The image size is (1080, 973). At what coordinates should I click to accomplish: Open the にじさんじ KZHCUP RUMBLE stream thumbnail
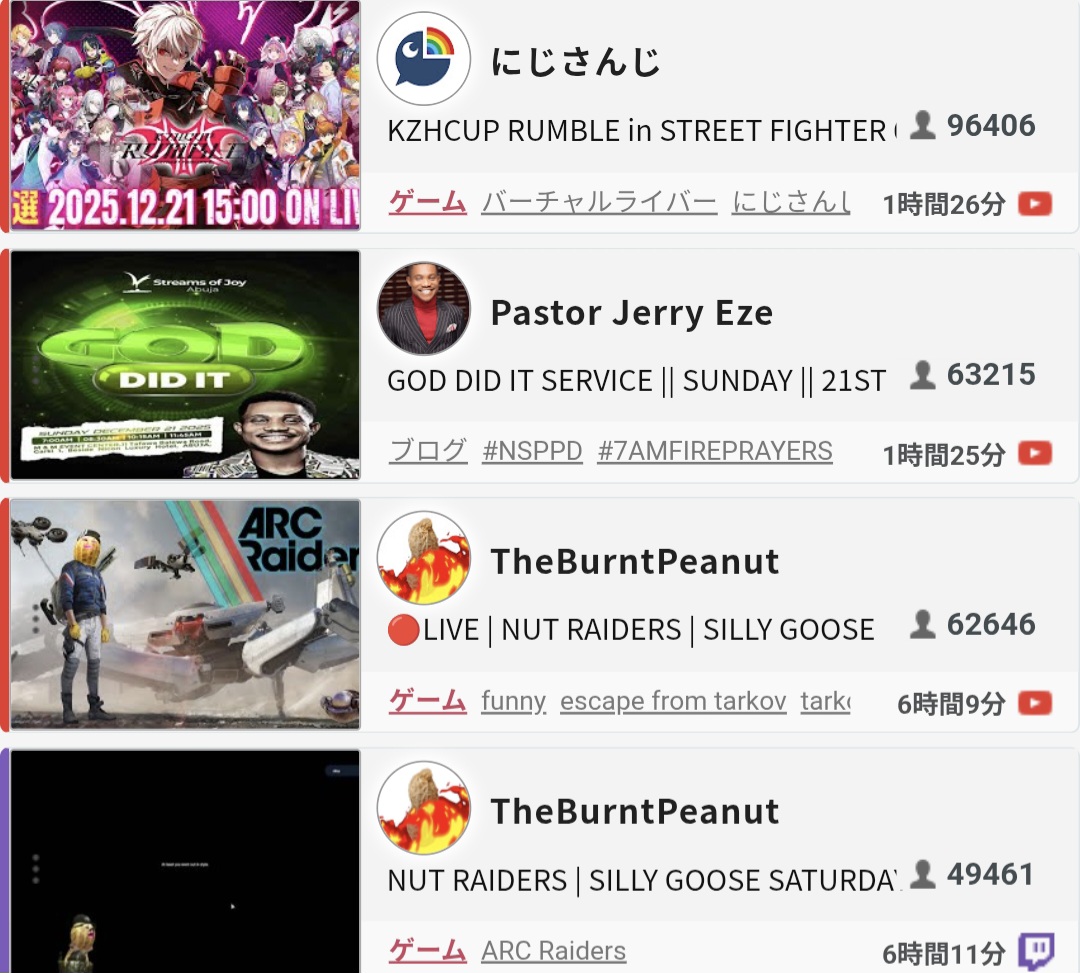coord(185,115)
